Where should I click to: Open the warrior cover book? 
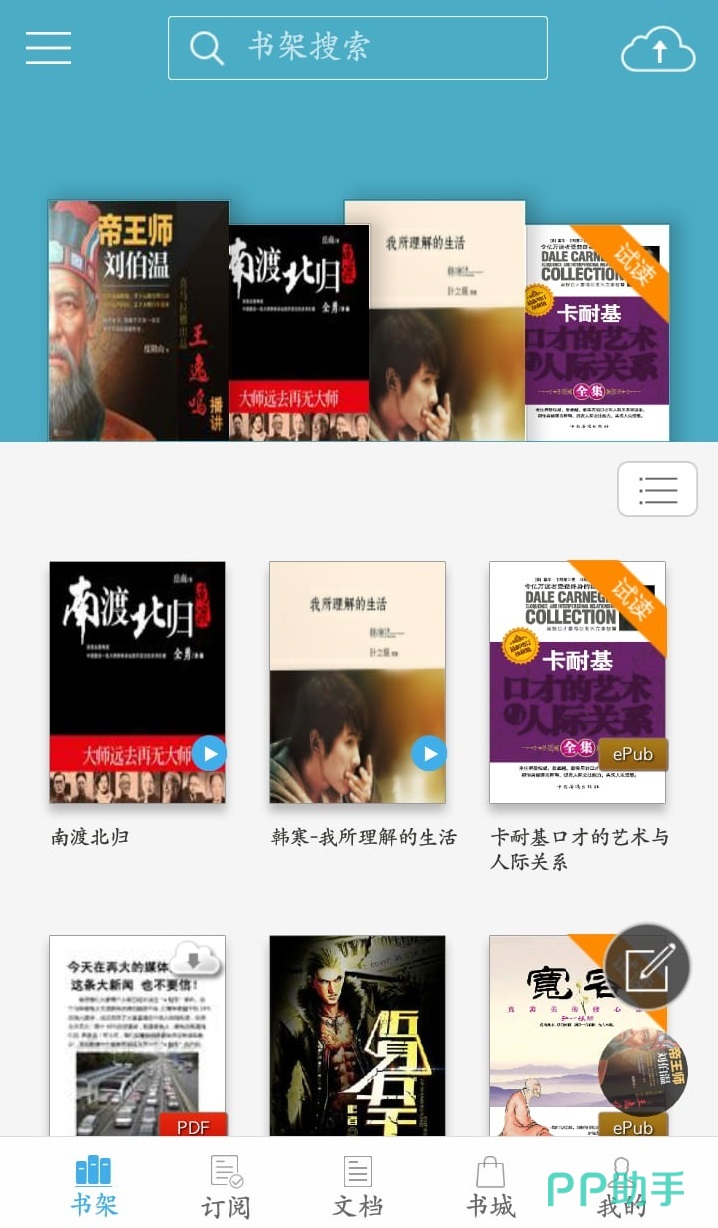[357, 1035]
